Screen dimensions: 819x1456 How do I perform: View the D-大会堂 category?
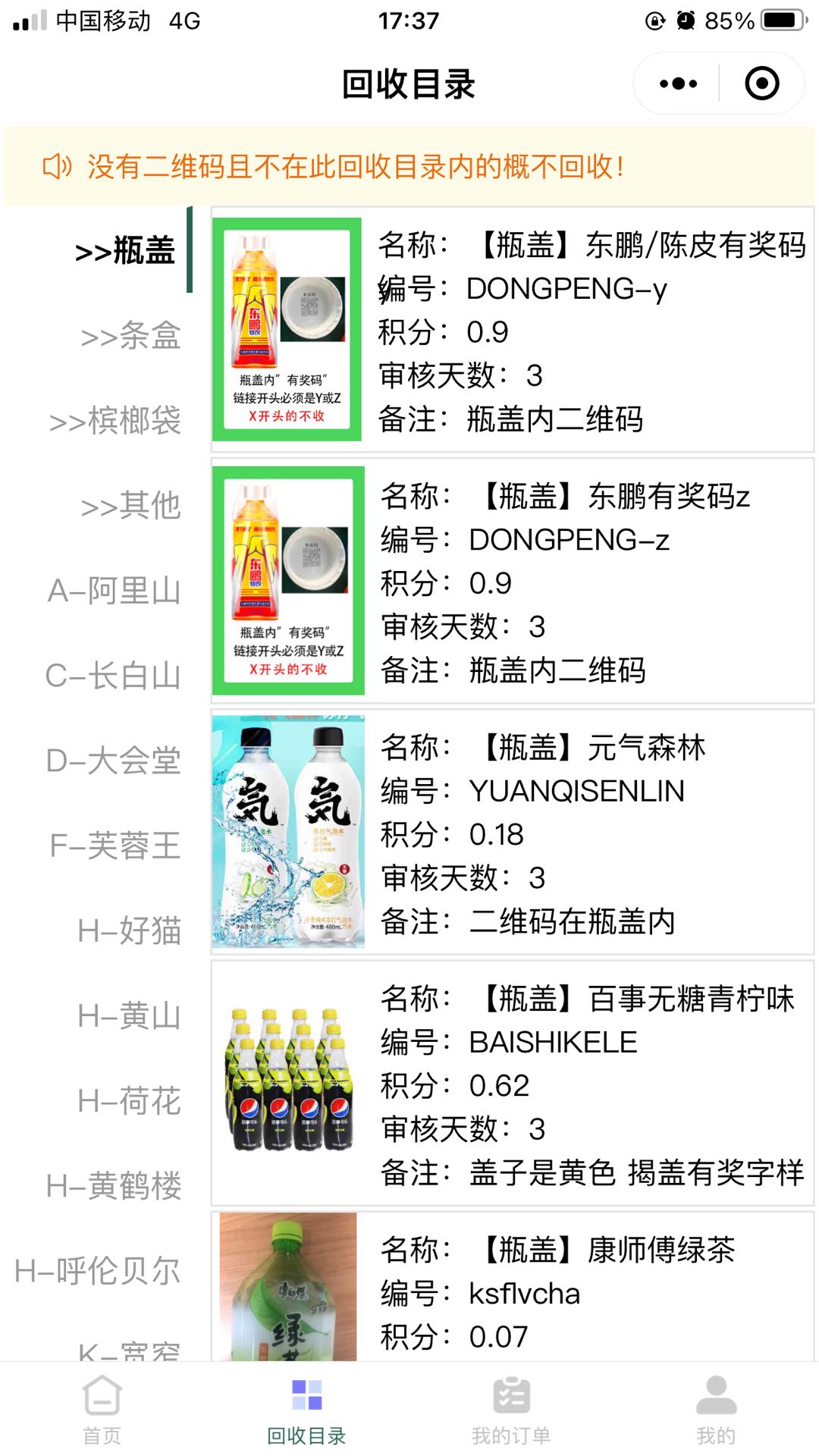tap(114, 760)
